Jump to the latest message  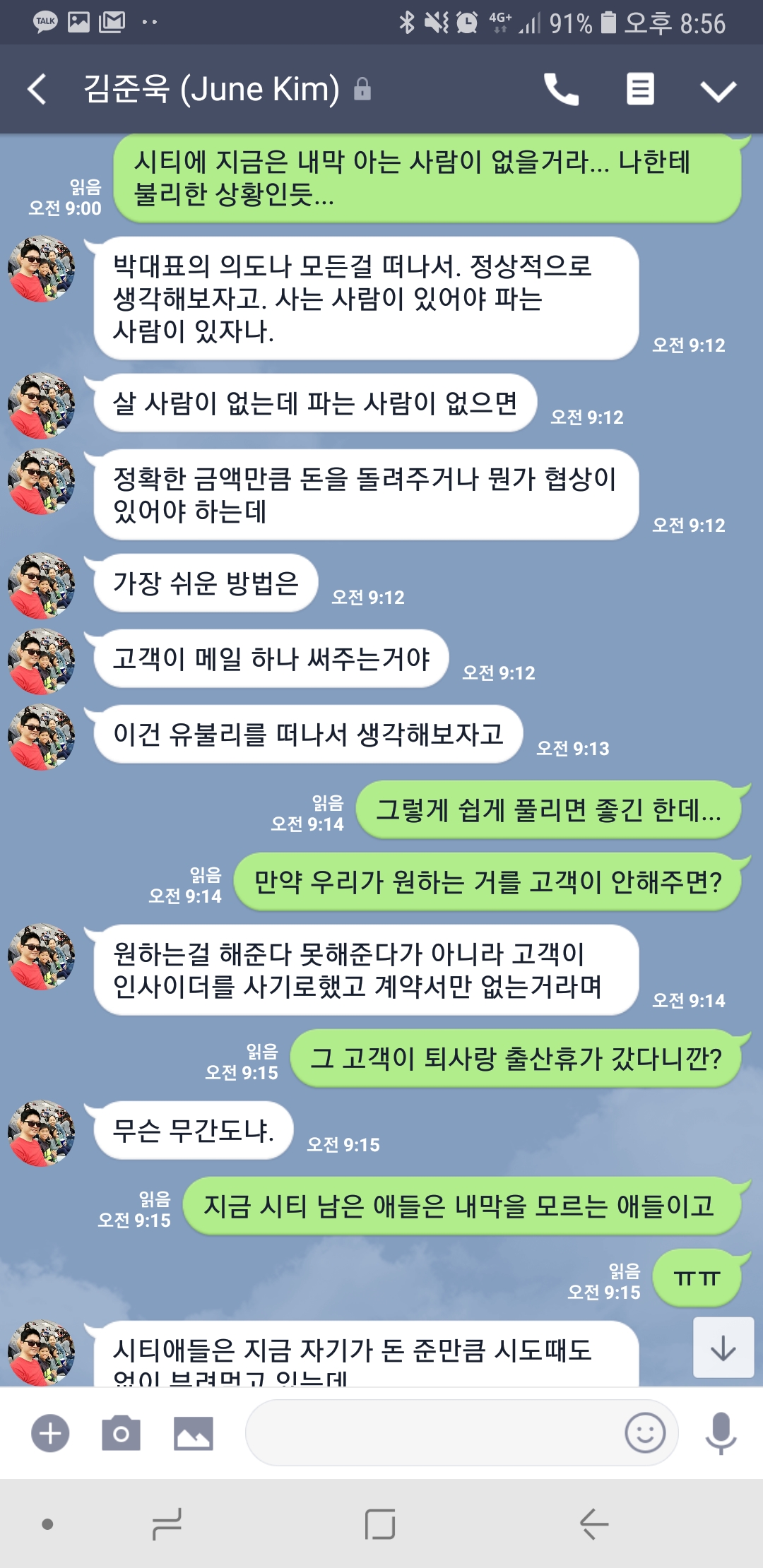click(x=723, y=1348)
